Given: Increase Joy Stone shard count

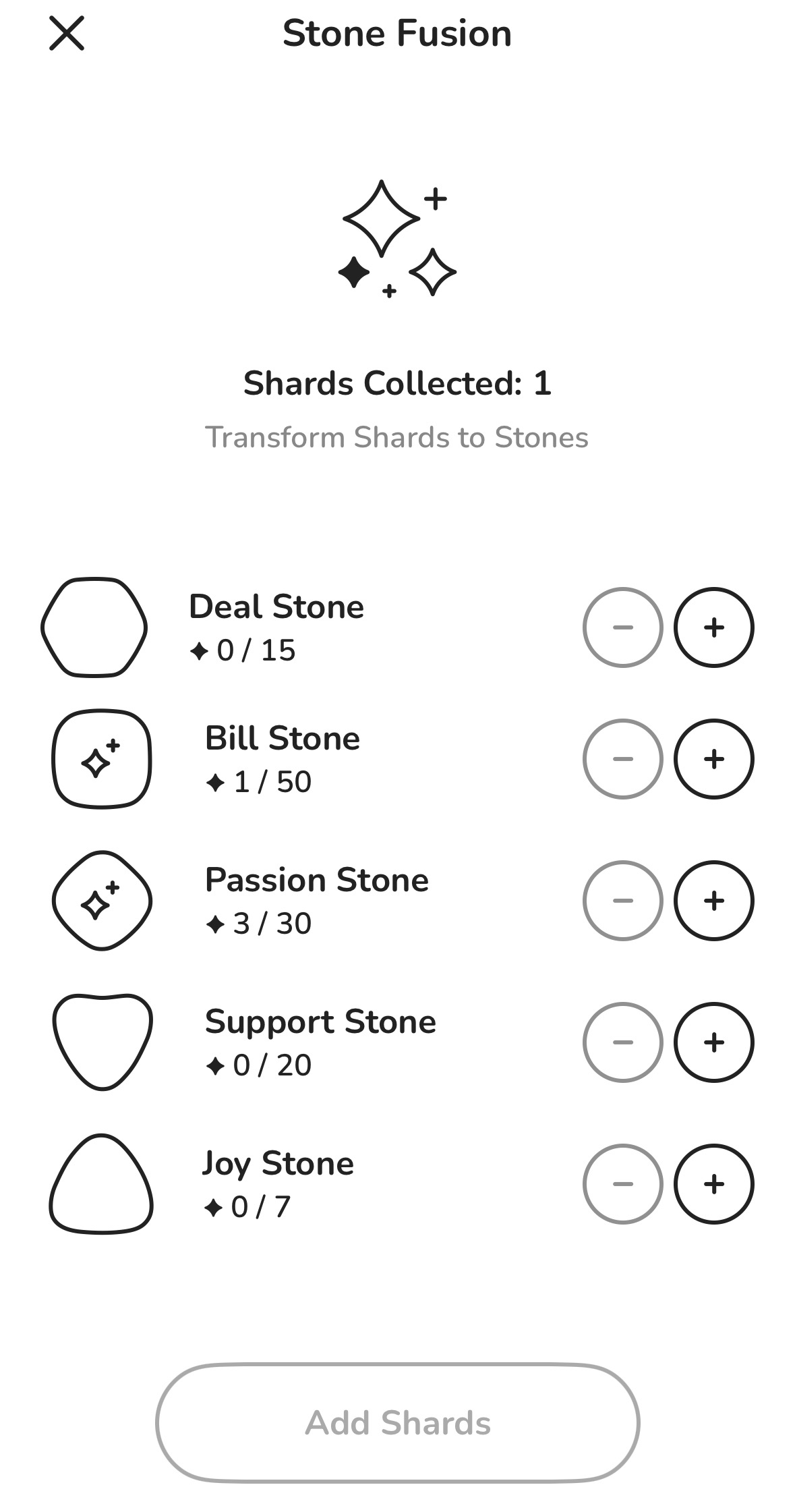Looking at the screenshot, I should click(x=714, y=1184).
